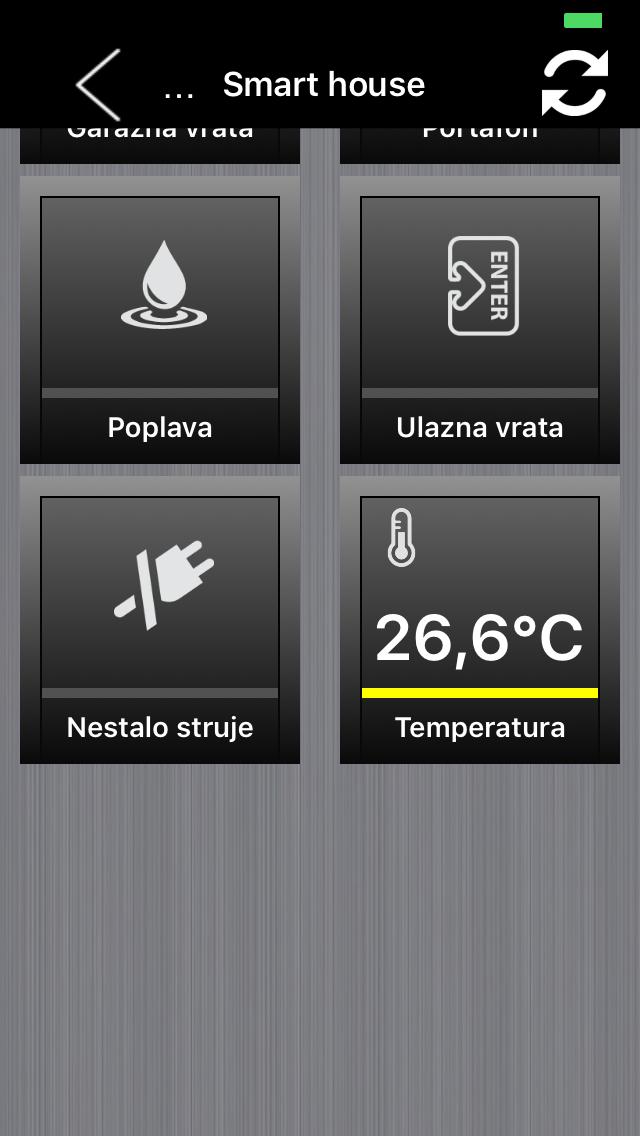
Task: Refresh the smart house status
Action: (574, 84)
